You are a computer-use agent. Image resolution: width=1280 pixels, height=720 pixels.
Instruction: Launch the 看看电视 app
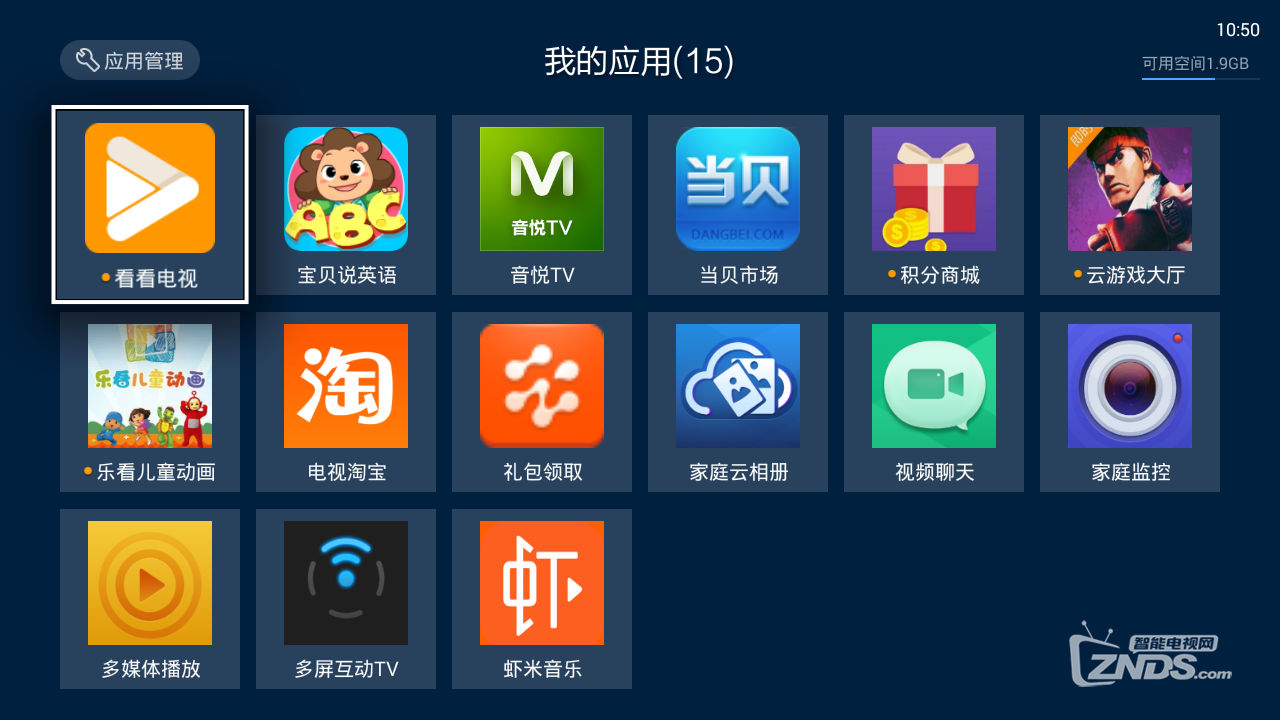click(x=150, y=204)
